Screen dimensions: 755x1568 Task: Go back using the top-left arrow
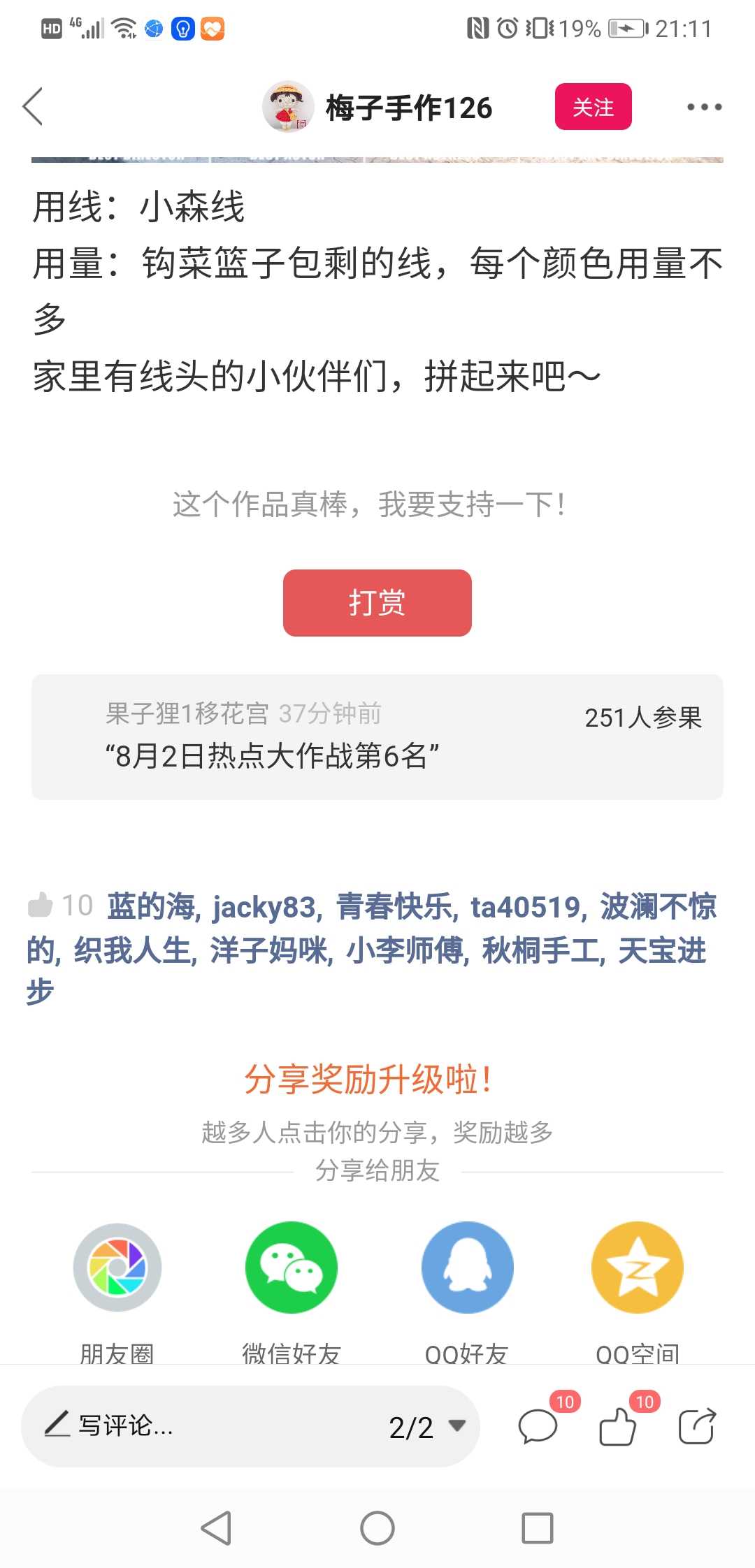33,107
